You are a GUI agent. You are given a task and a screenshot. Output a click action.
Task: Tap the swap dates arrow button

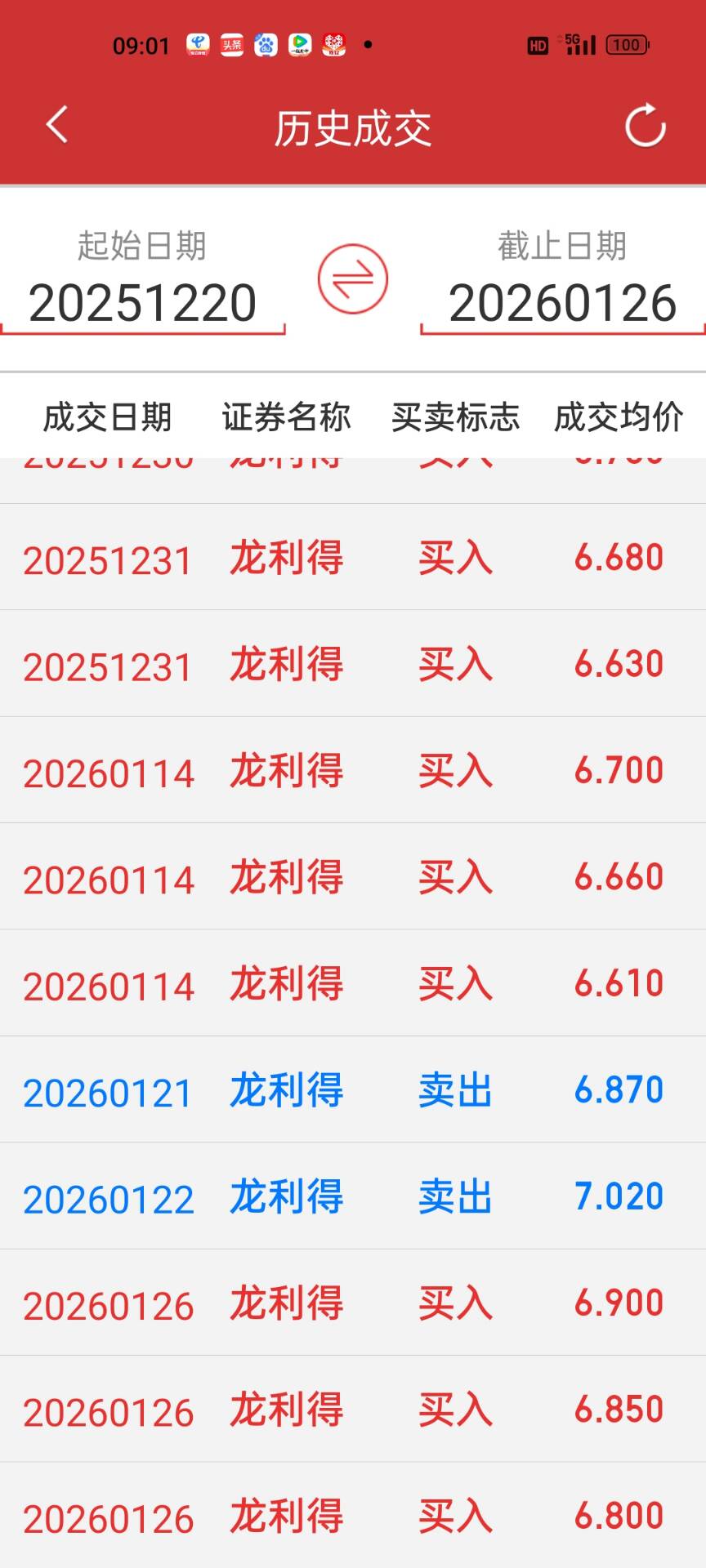(x=352, y=279)
